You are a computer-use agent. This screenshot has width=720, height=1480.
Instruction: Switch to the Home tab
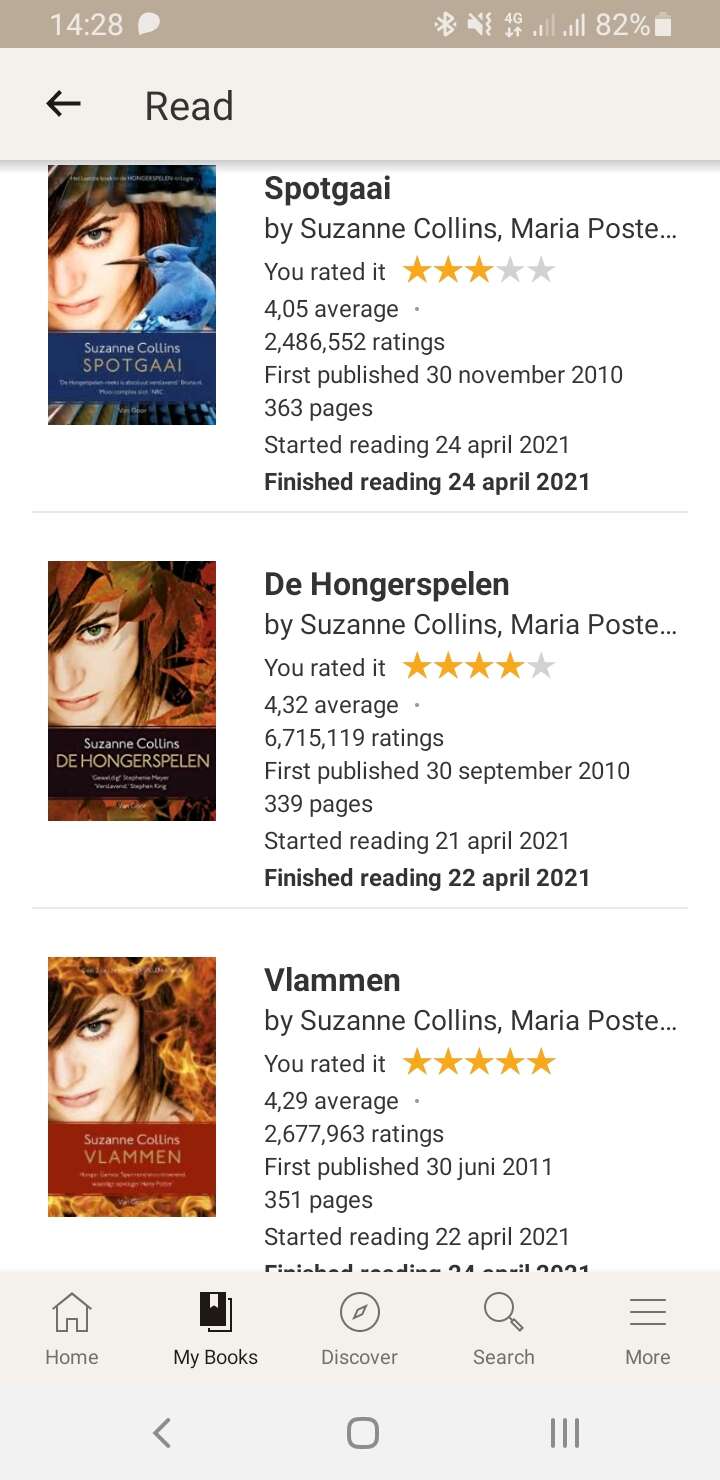72,1328
